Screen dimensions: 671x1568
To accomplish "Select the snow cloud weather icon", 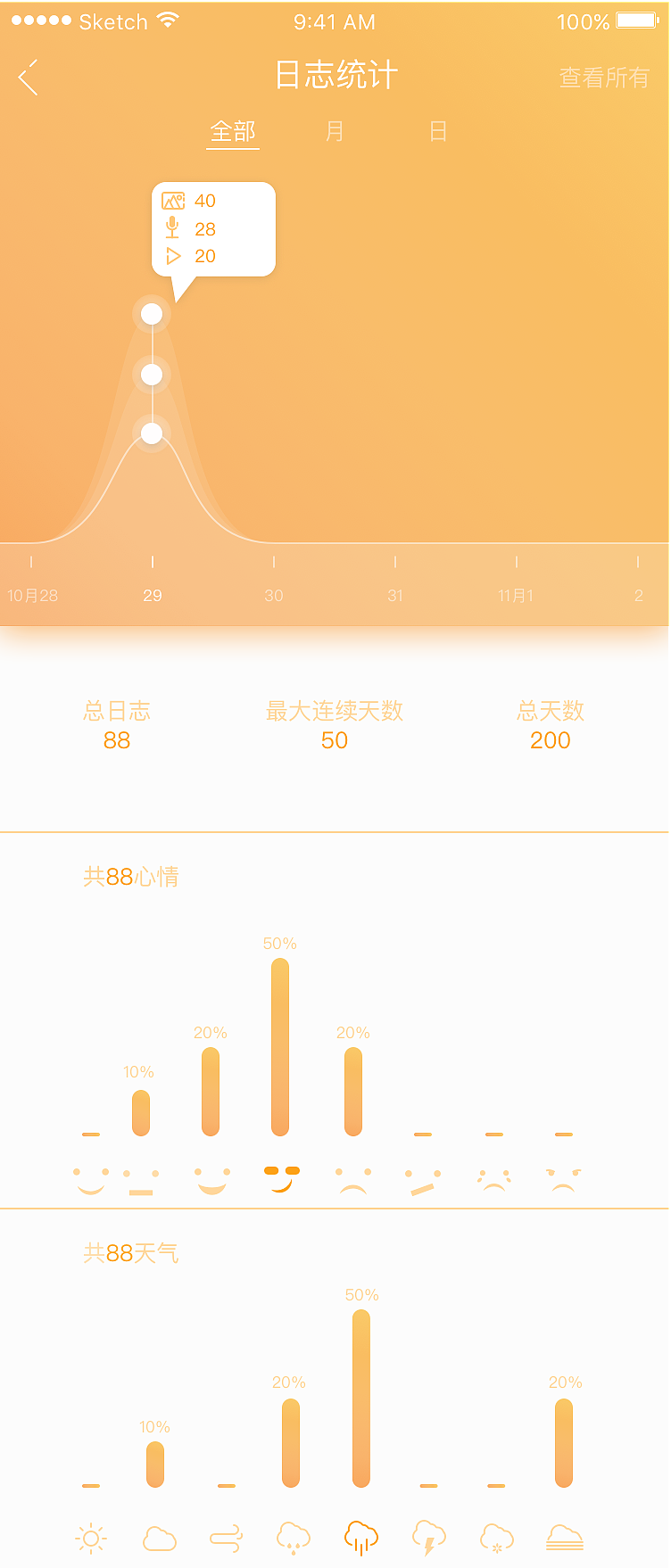I will click(496, 1539).
